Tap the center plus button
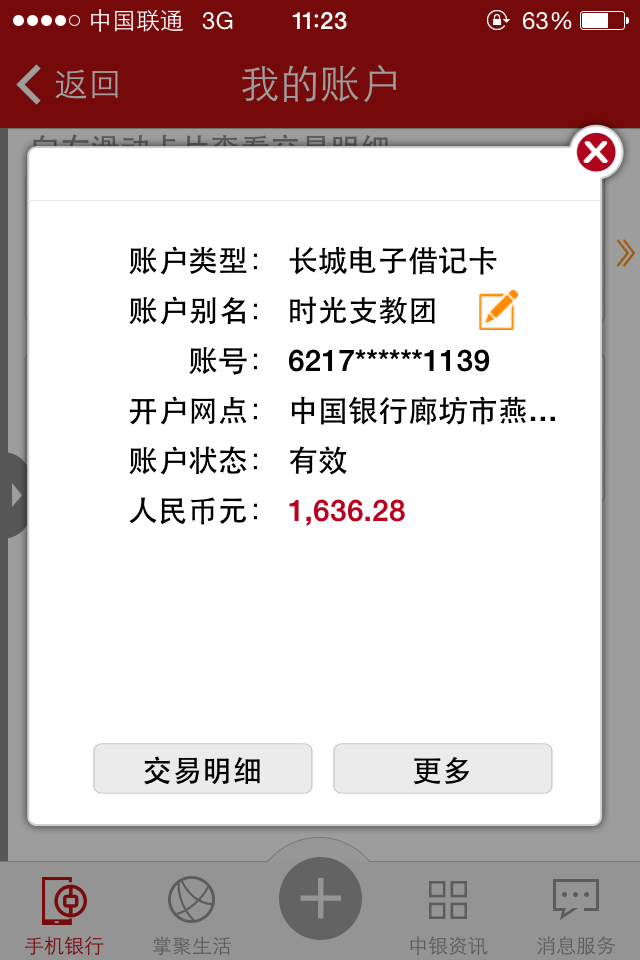This screenshot has height=960, width=640. tap(320, 898)
